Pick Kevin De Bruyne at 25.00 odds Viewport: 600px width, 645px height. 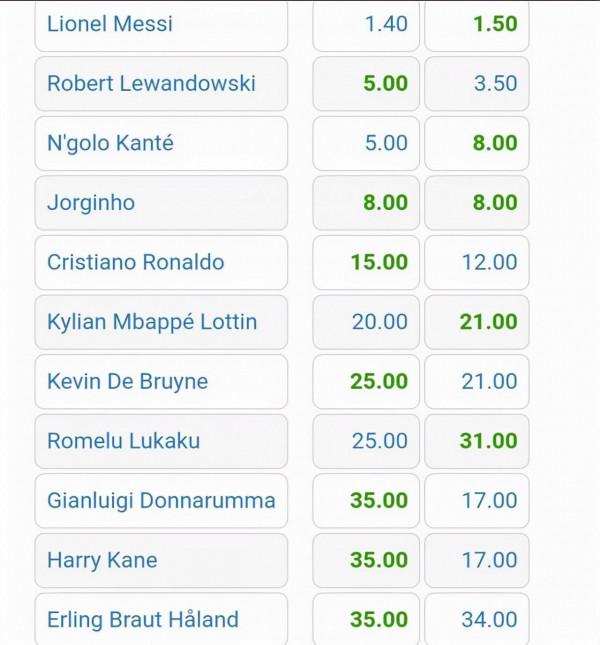pyautogui.click(x=366, y=381)
